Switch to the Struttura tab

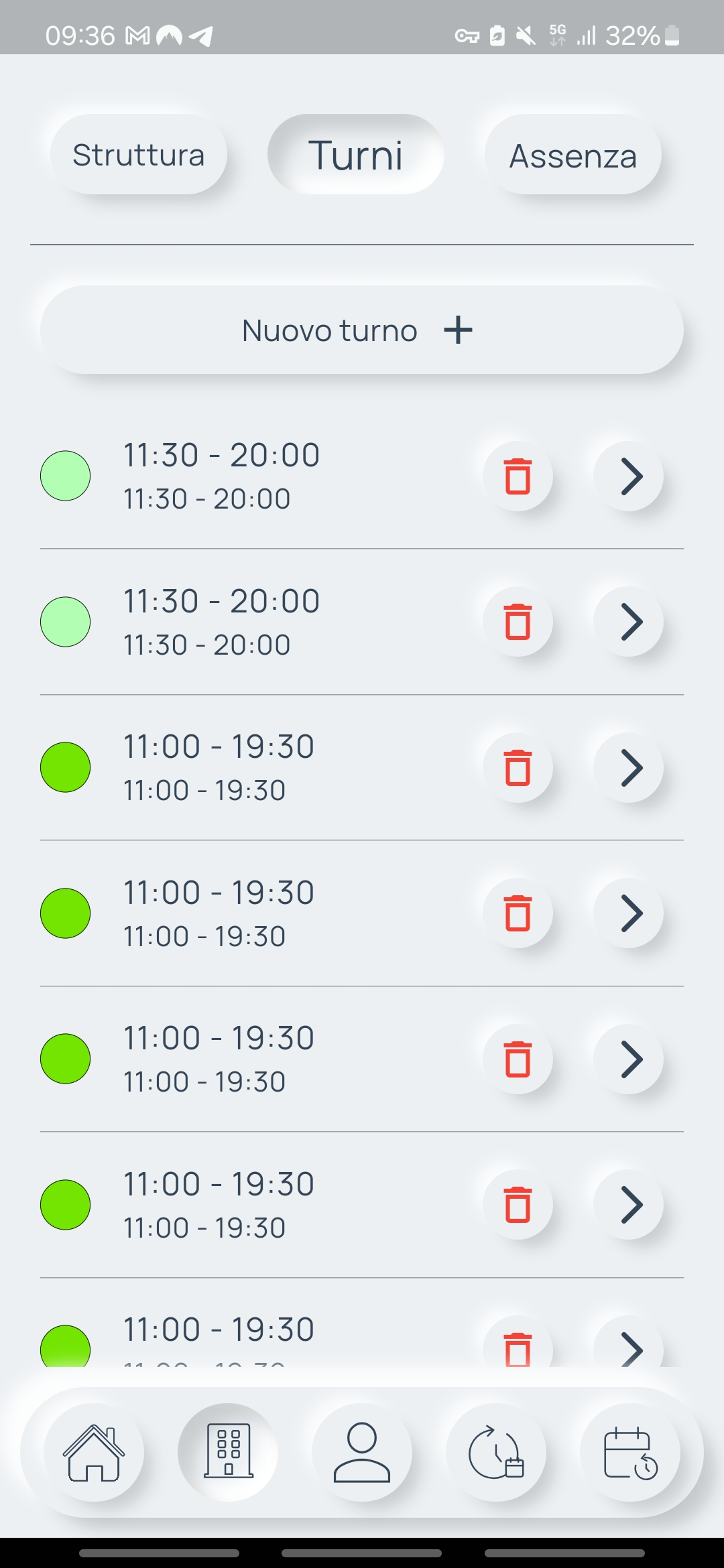click(x=139, y=155)
